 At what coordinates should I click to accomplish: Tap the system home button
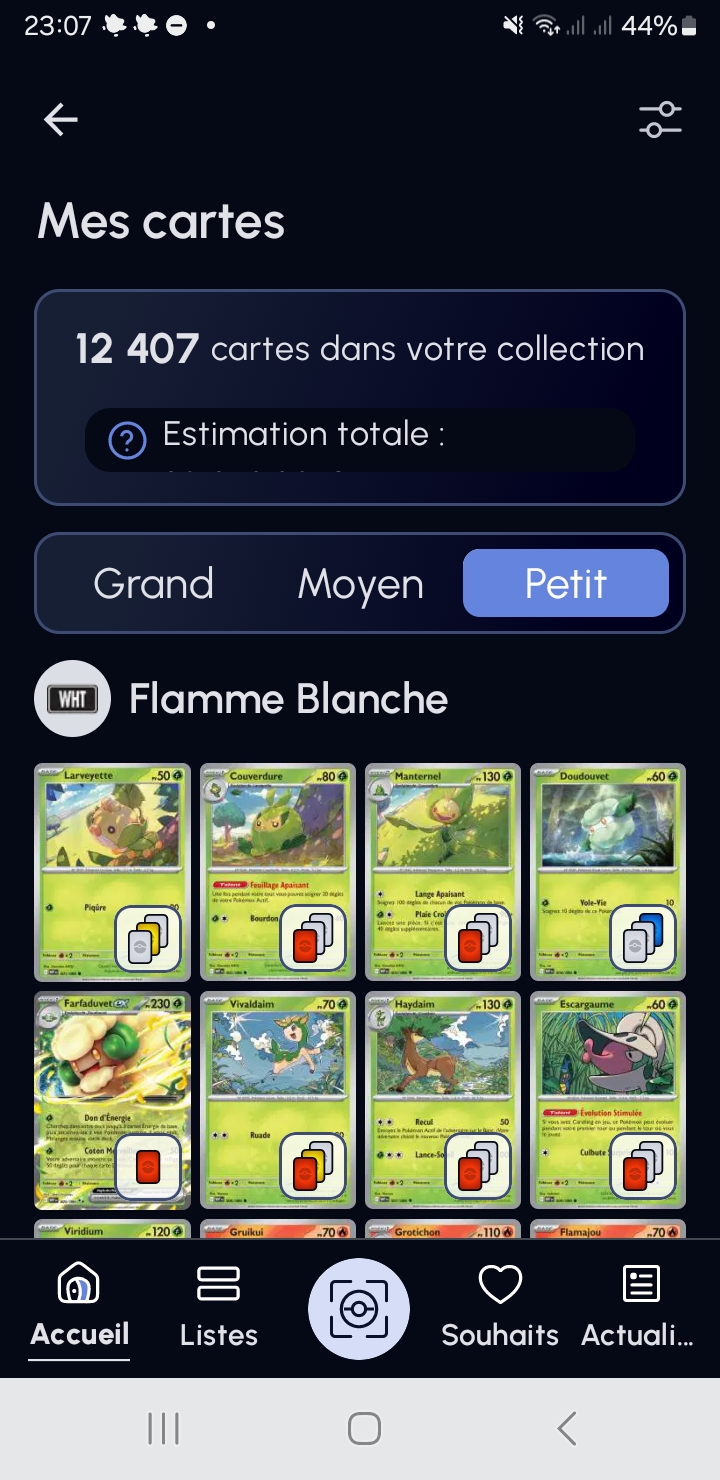pos(364,1428)
